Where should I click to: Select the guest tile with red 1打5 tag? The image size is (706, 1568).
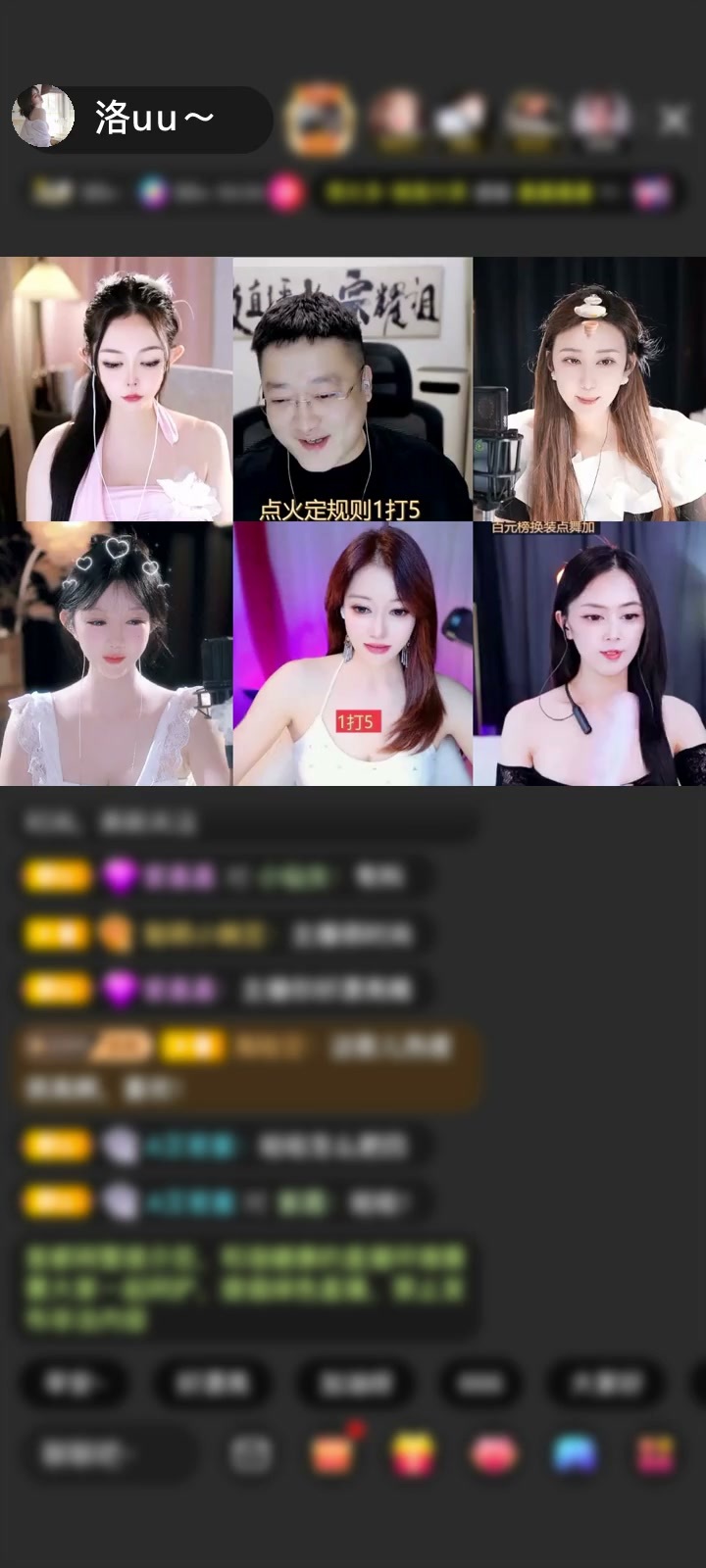(x=353, y=654)
